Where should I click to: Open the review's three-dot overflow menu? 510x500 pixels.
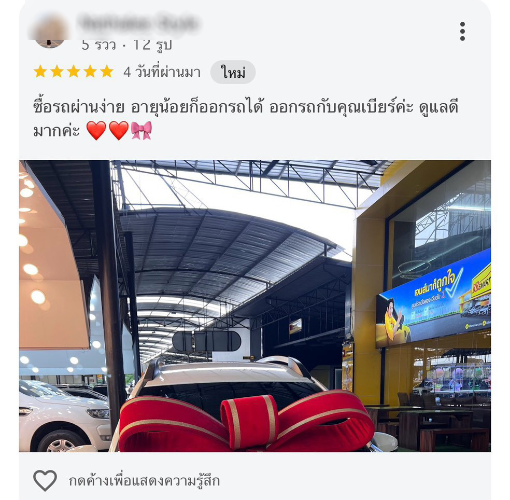pyautogui.click(x=462, y=31)
